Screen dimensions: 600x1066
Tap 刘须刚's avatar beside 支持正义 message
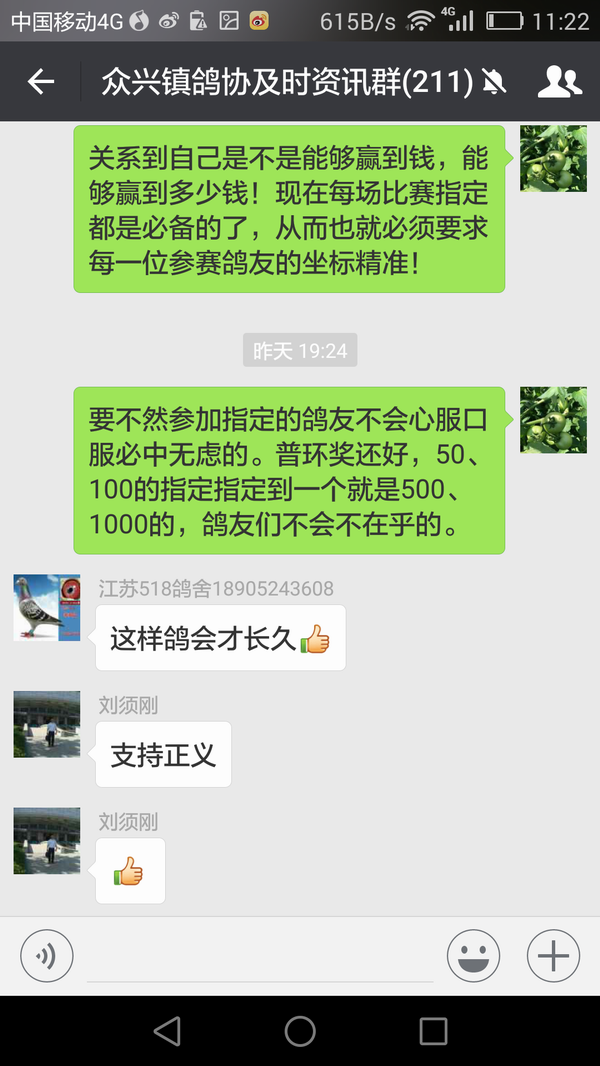pos(47,724)
